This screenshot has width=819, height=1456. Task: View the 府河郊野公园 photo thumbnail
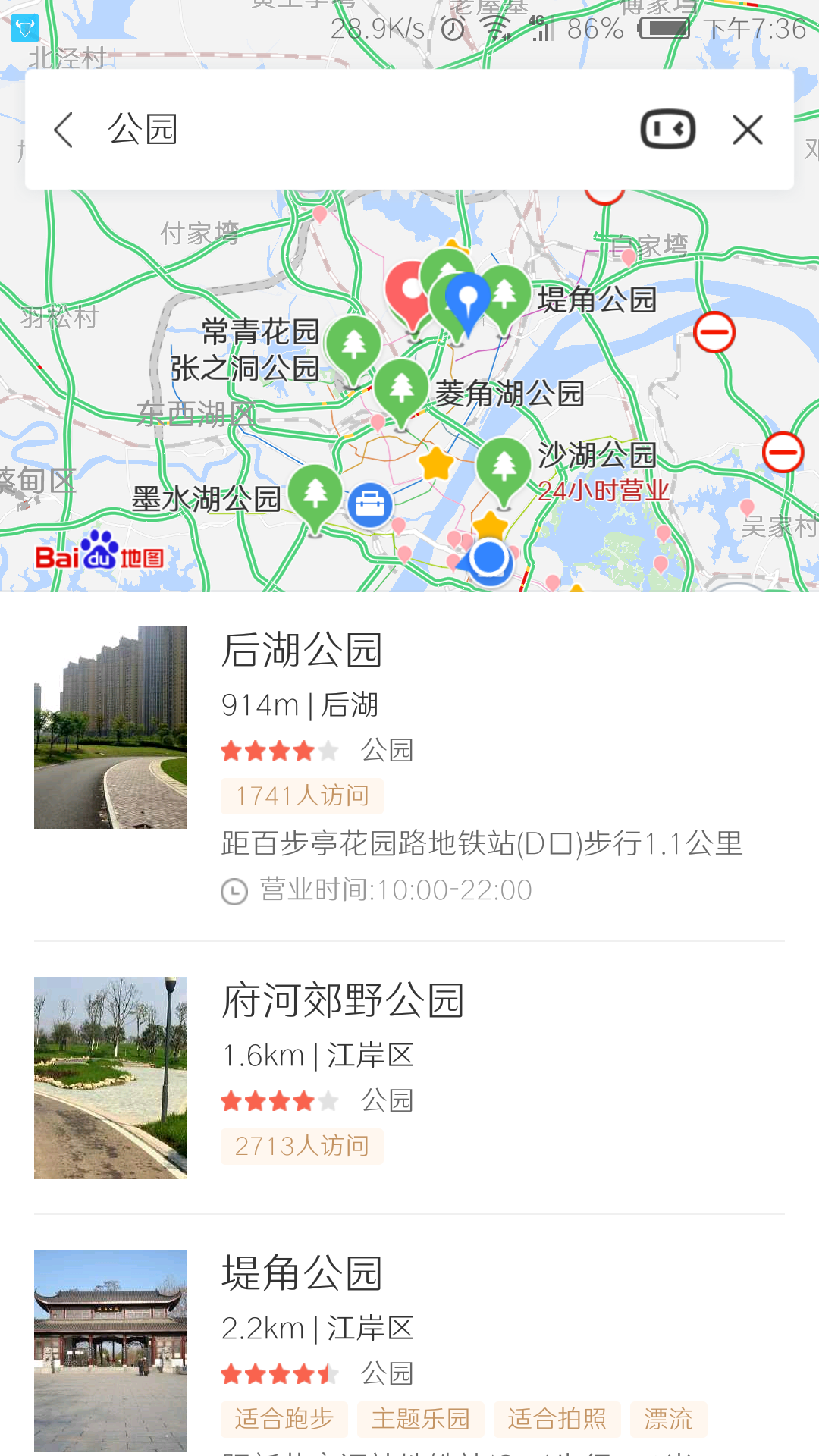coord(110,1078)
